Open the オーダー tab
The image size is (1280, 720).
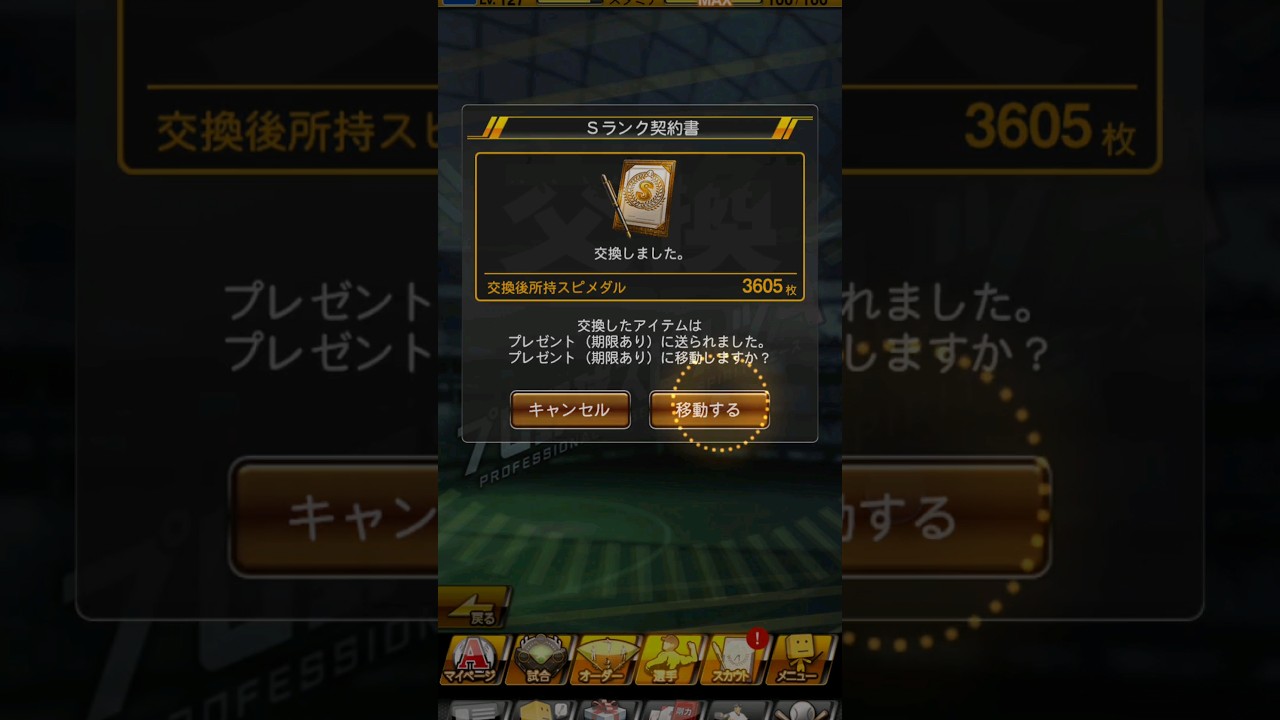point(603,660)
